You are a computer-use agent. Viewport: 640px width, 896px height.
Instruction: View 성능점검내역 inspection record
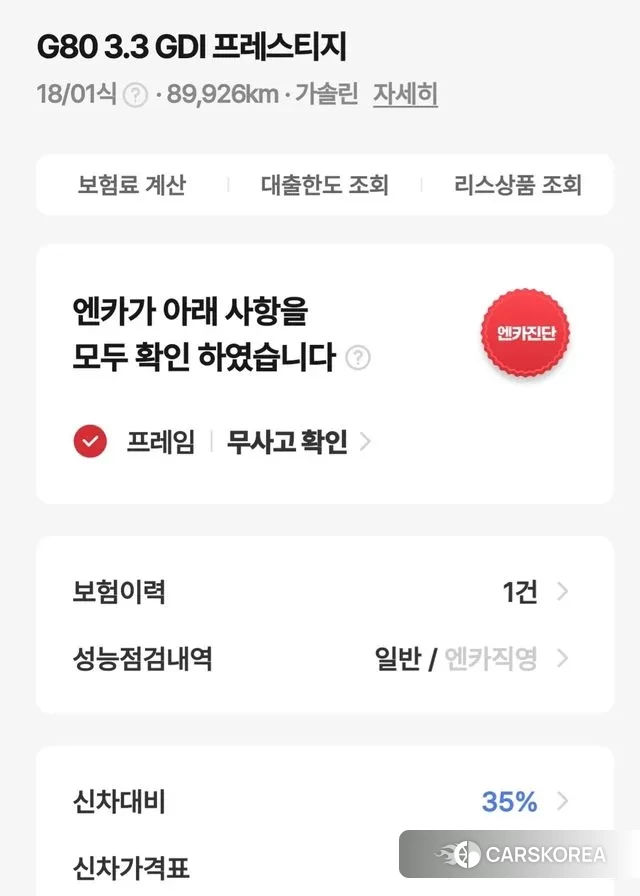coord(324,659)
